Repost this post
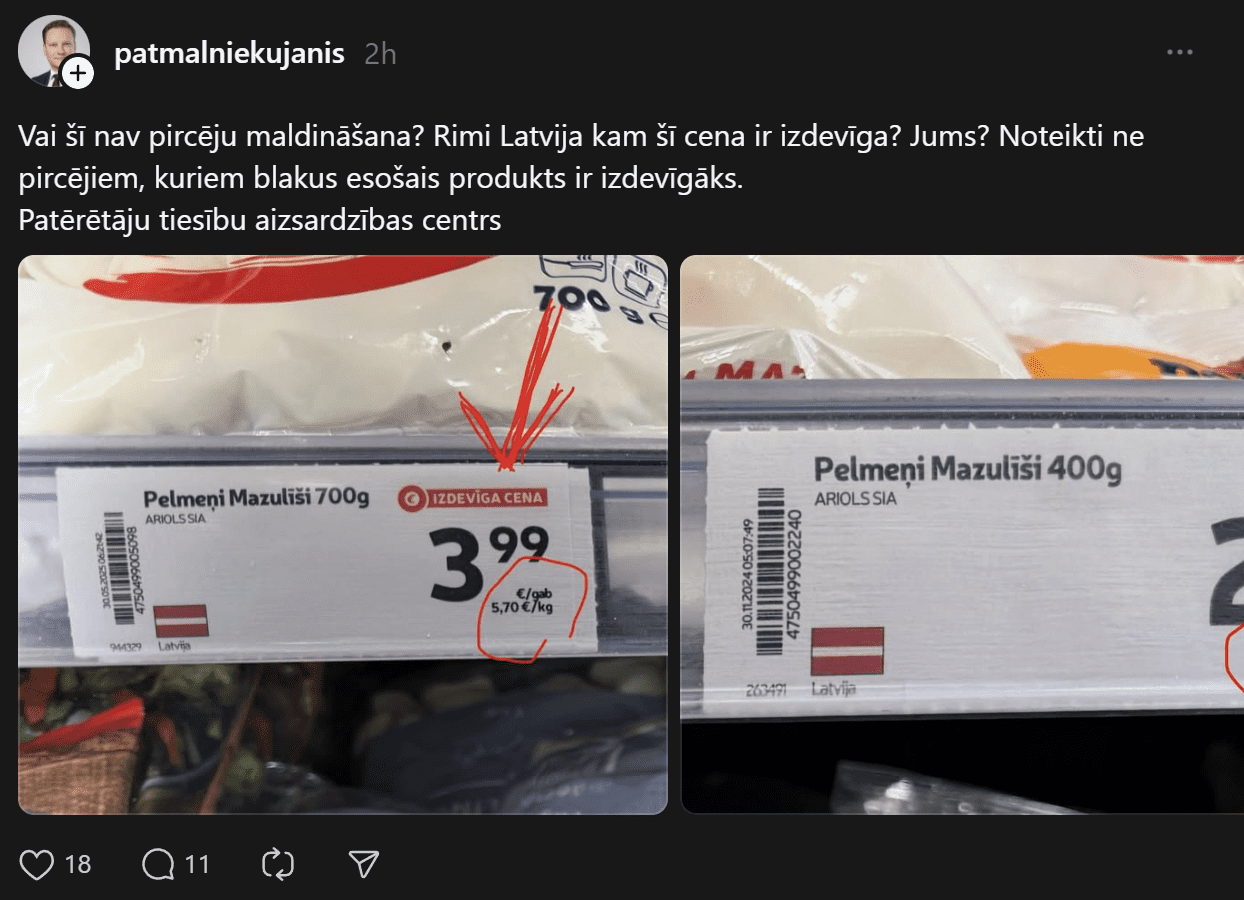 (x=277, y=864)
